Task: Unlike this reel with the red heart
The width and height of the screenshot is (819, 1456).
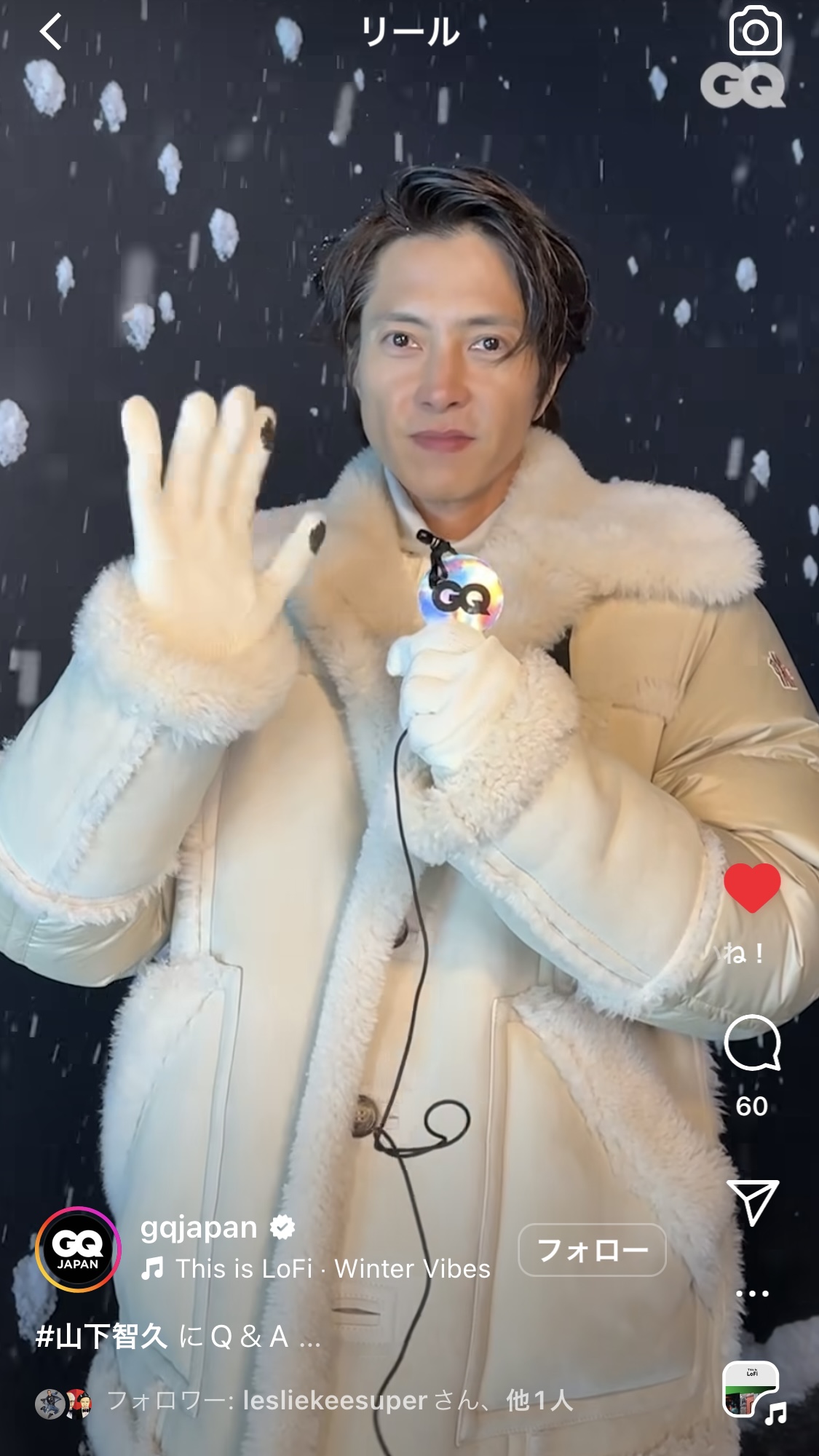Action: point(752,887)
